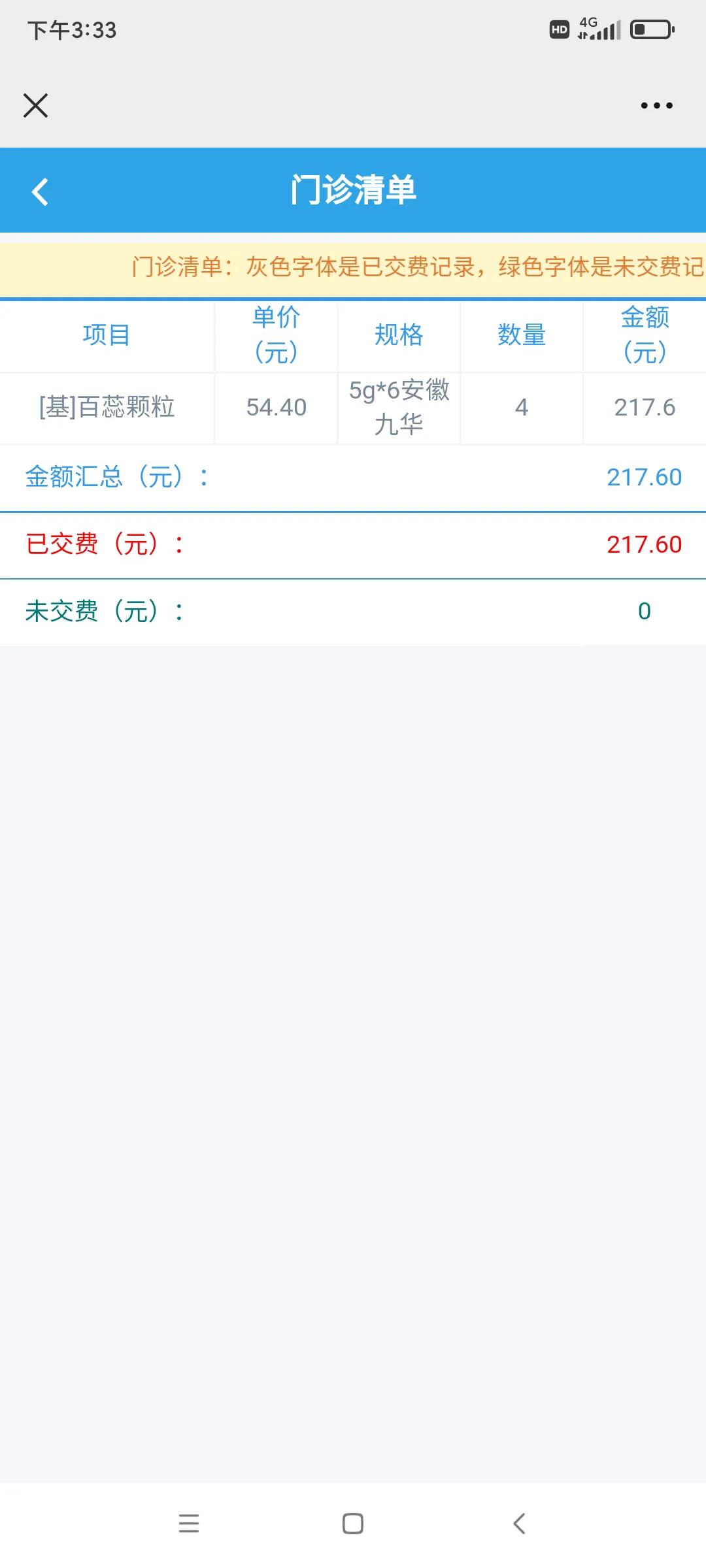Select the [基]百蕊颗粒 item row
The image size is (706, 1568).
point(108,407)
